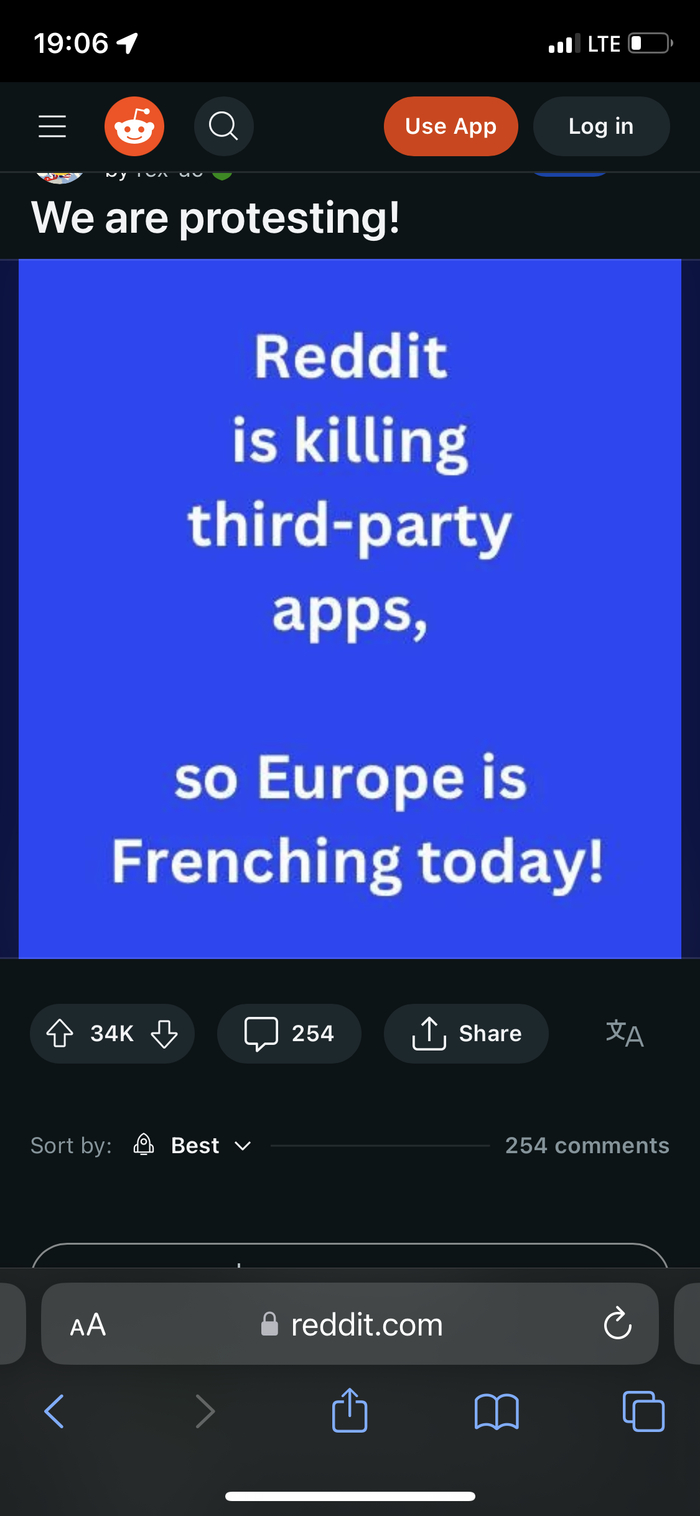Go back in Safari
Viewport: 700px width, 1516px height.
55,1412
